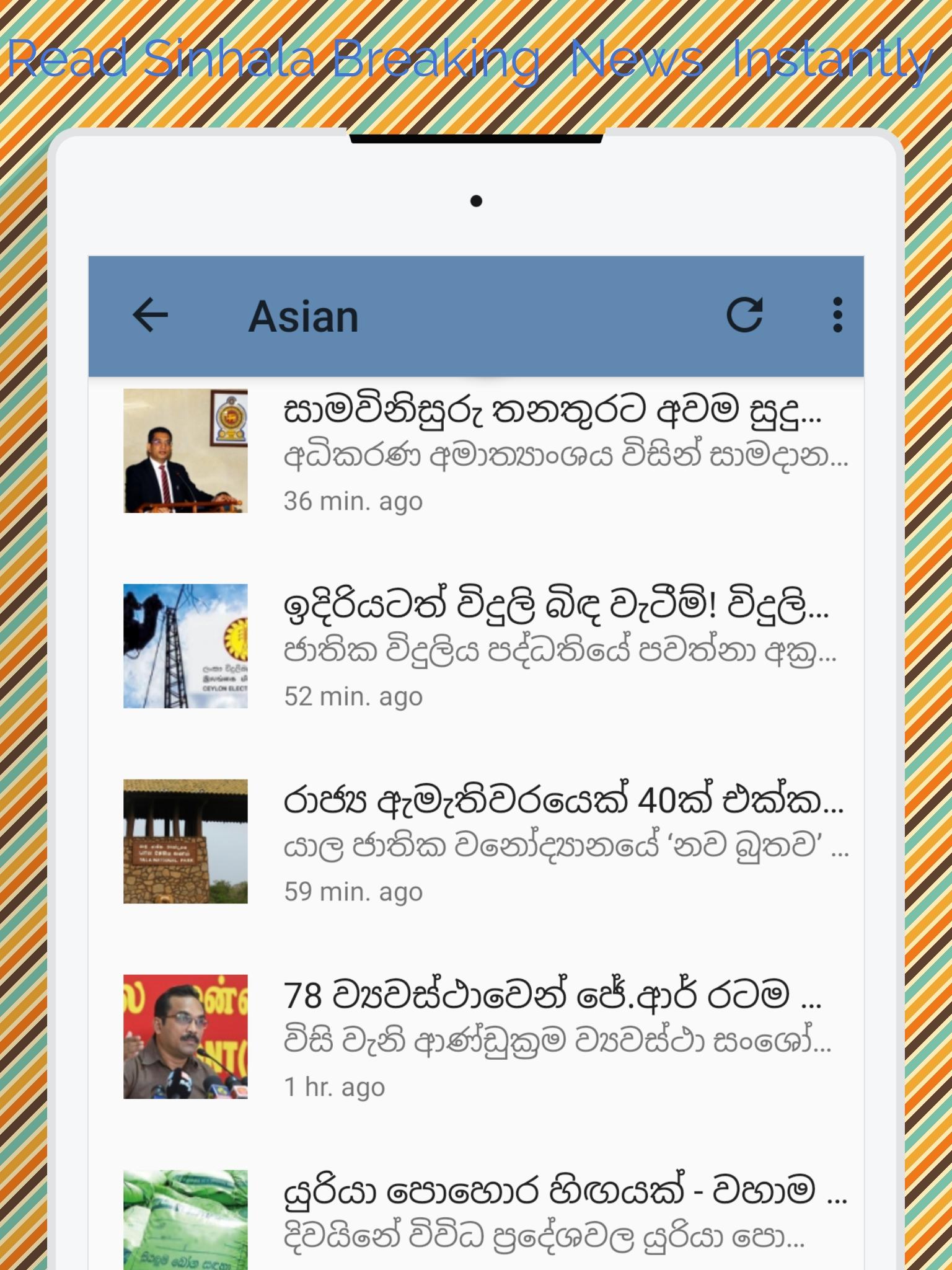Image resolution: width=952 pixels, height=1270 pixels.
Task: Select the Asian header in the app bar
Action: click(304, 315)
